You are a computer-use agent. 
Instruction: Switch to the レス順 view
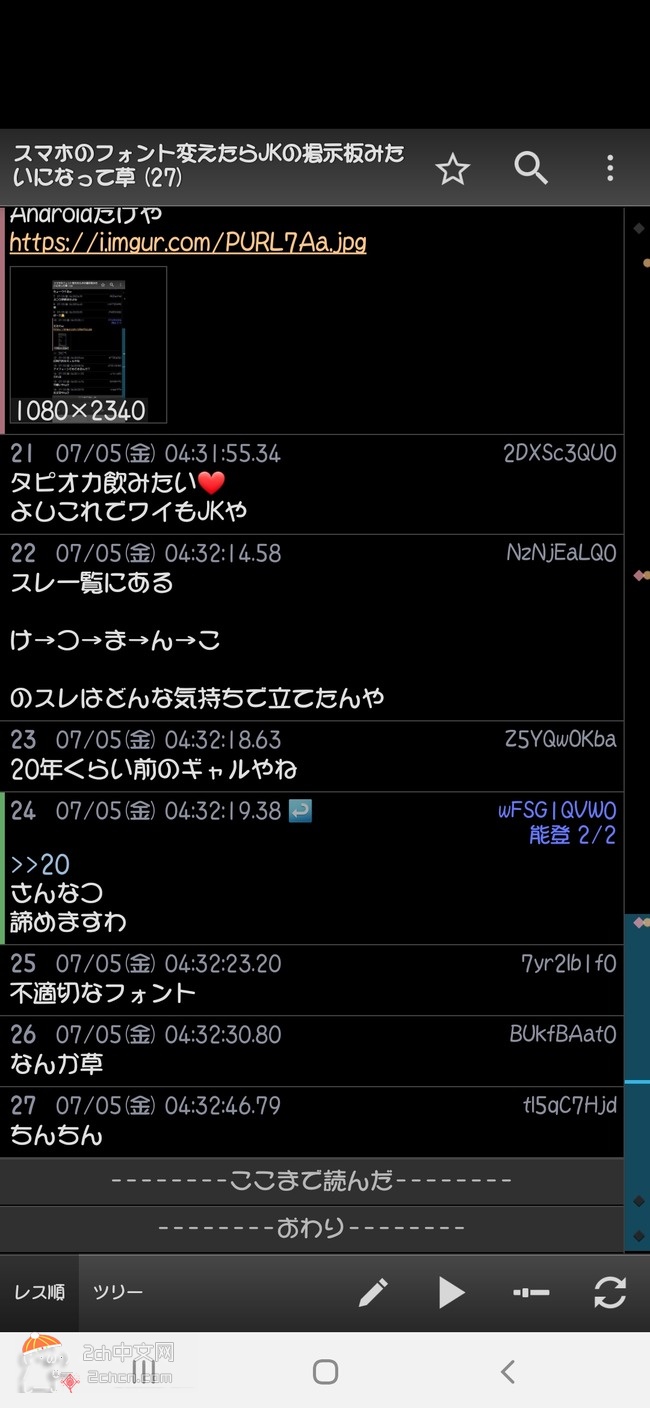[39, 1292]
